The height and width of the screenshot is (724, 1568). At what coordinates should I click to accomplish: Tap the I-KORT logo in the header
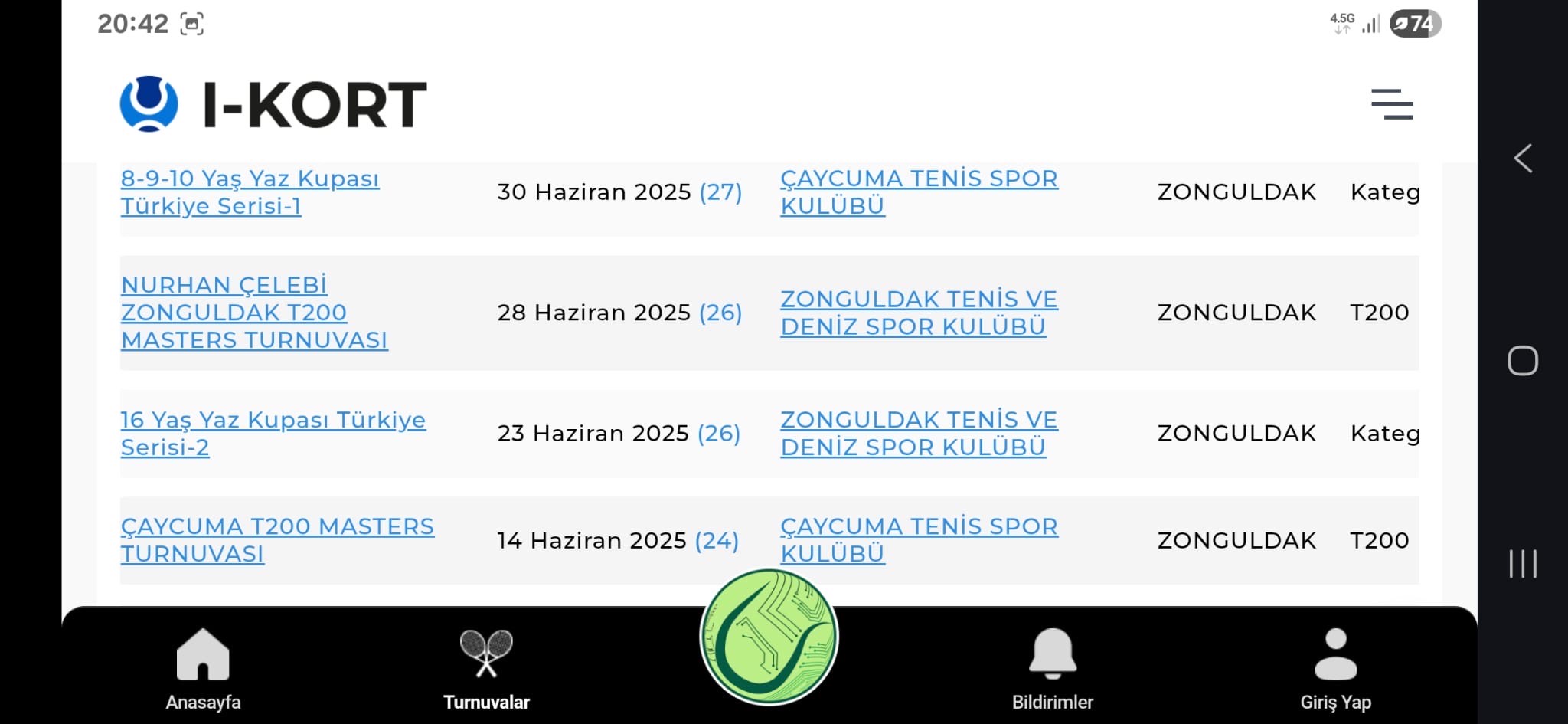tap(273, 104)
